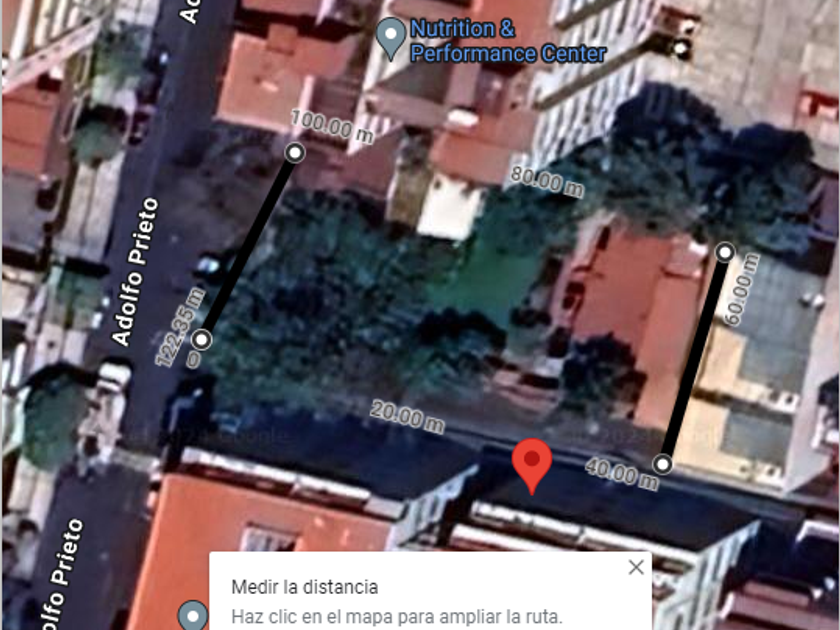Tap the starting measurement point marked 0

pos(202,340)
